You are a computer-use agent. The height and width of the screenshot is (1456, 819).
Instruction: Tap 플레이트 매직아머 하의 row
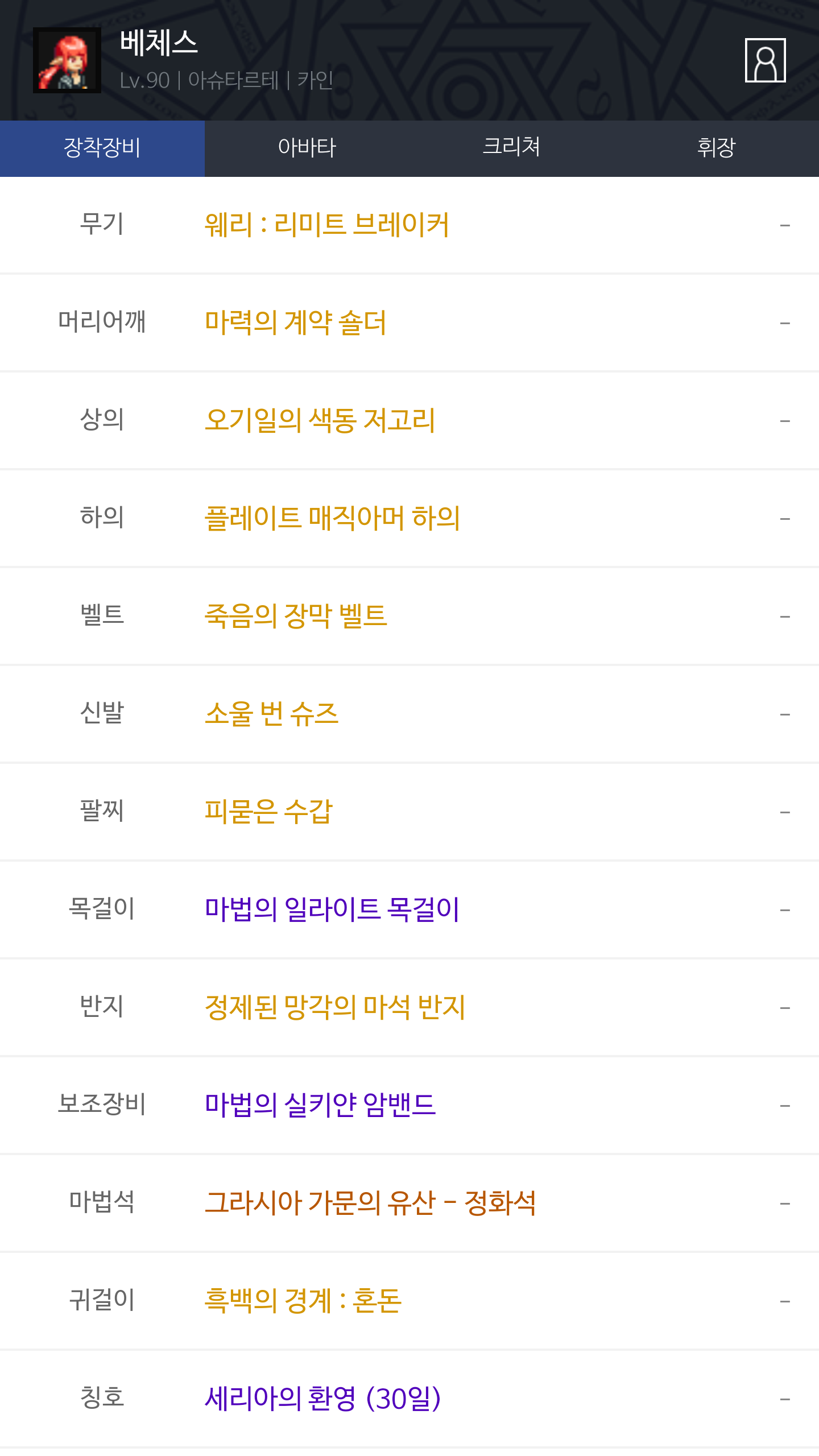coord(332,518)
